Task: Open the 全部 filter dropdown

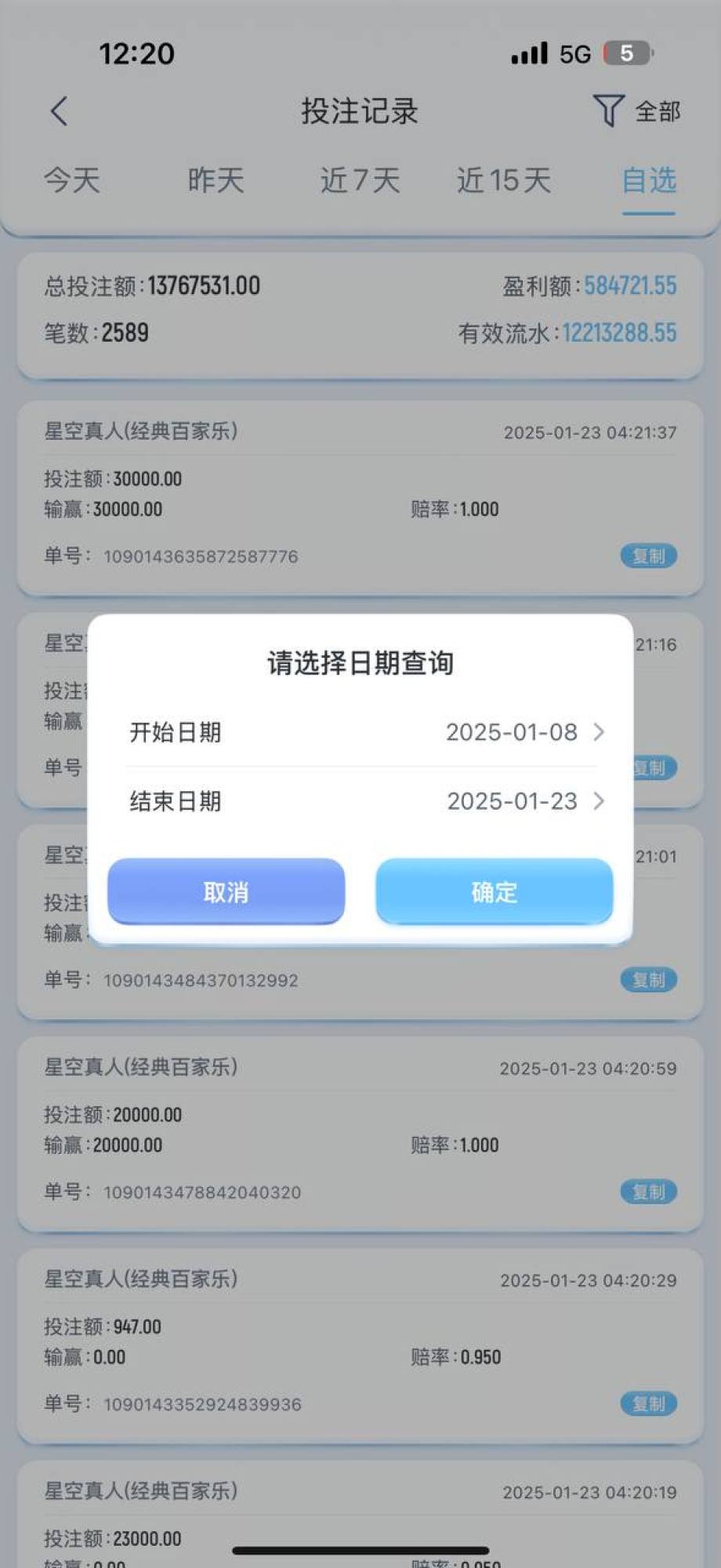Action: tap(657, 111)
